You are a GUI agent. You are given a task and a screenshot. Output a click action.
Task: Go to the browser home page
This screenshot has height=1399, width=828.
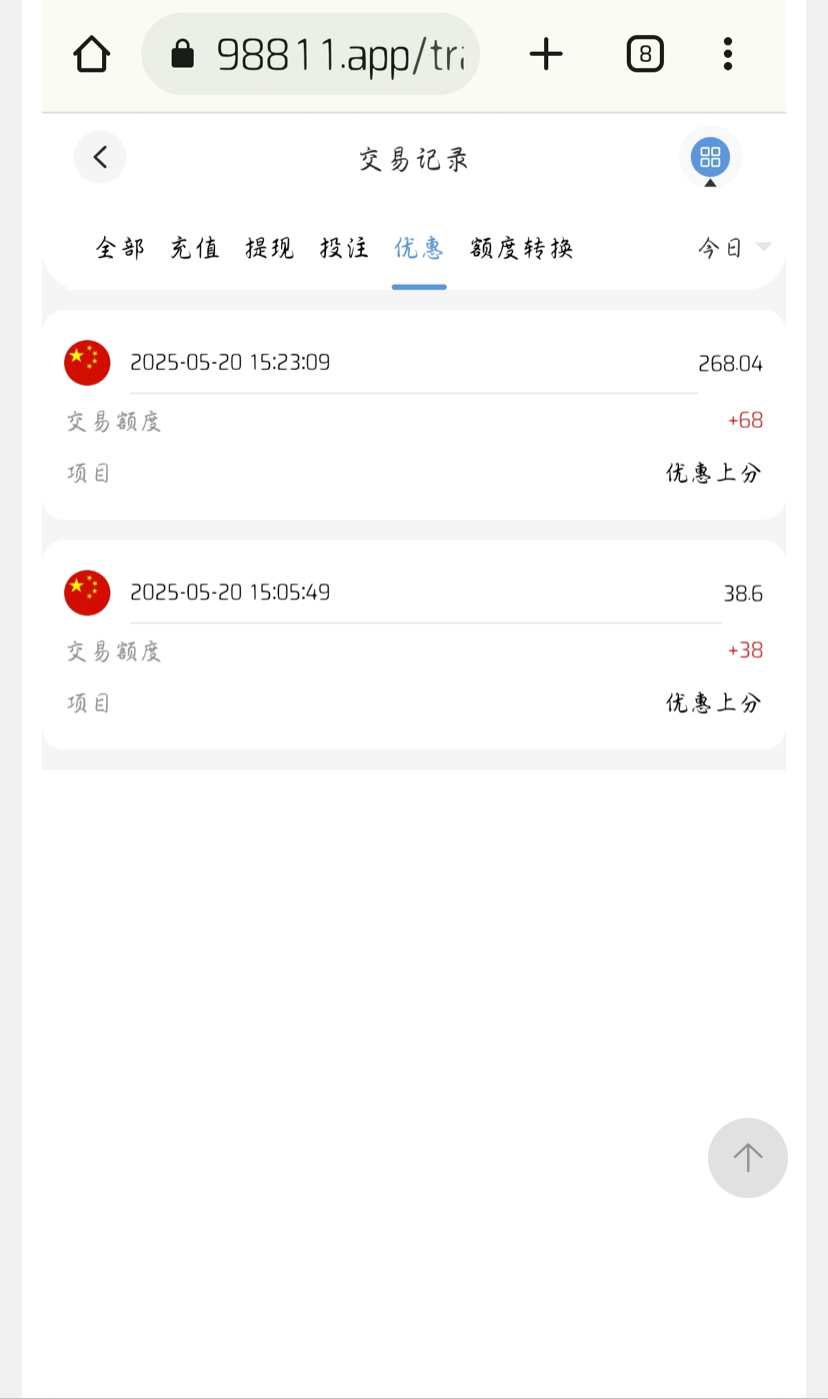click(x=92, y=54)
